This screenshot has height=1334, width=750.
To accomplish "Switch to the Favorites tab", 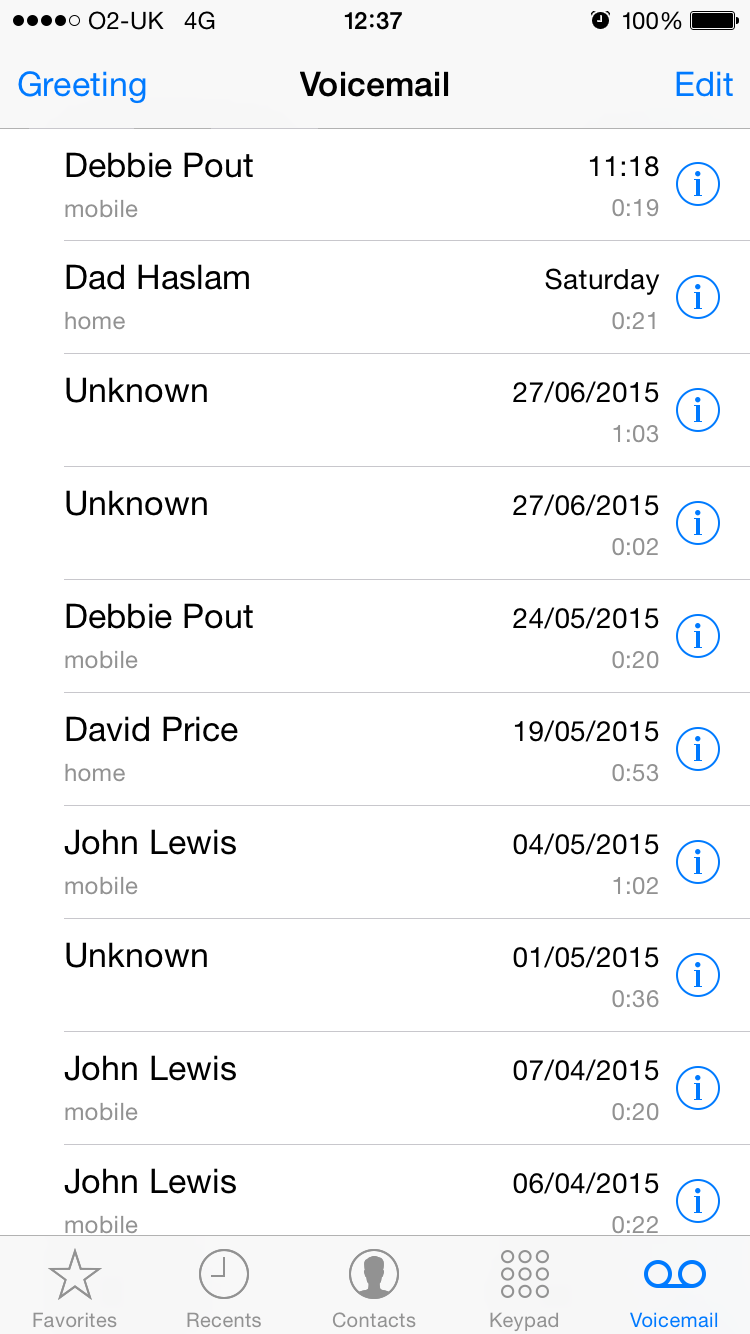I will 75,1288.
